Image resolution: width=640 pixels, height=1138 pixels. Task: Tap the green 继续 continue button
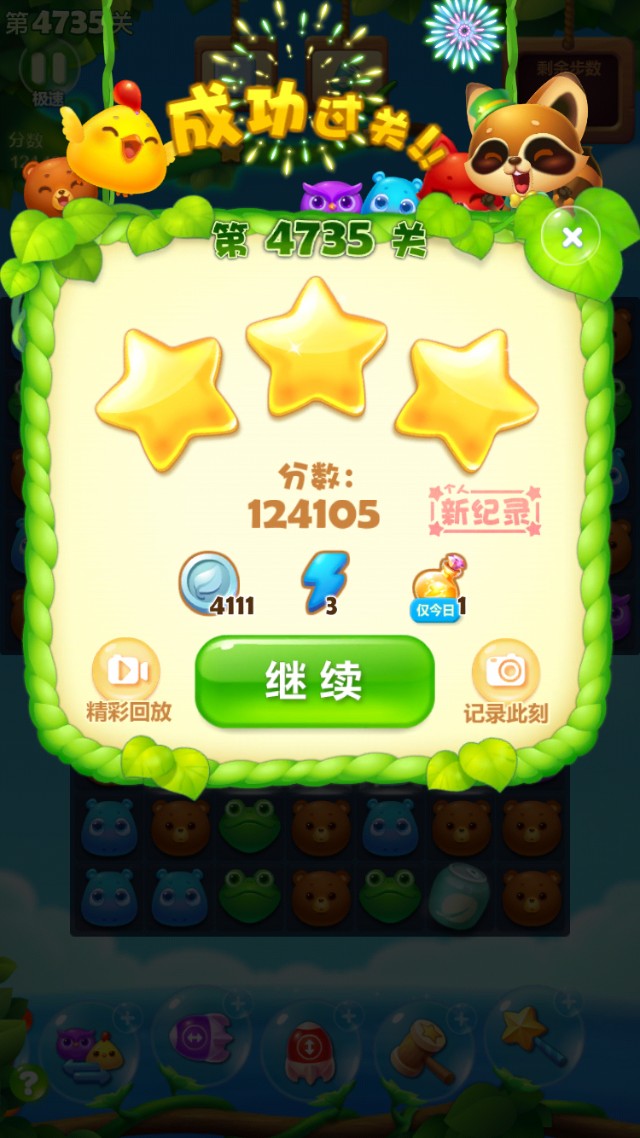click(314, 681)
